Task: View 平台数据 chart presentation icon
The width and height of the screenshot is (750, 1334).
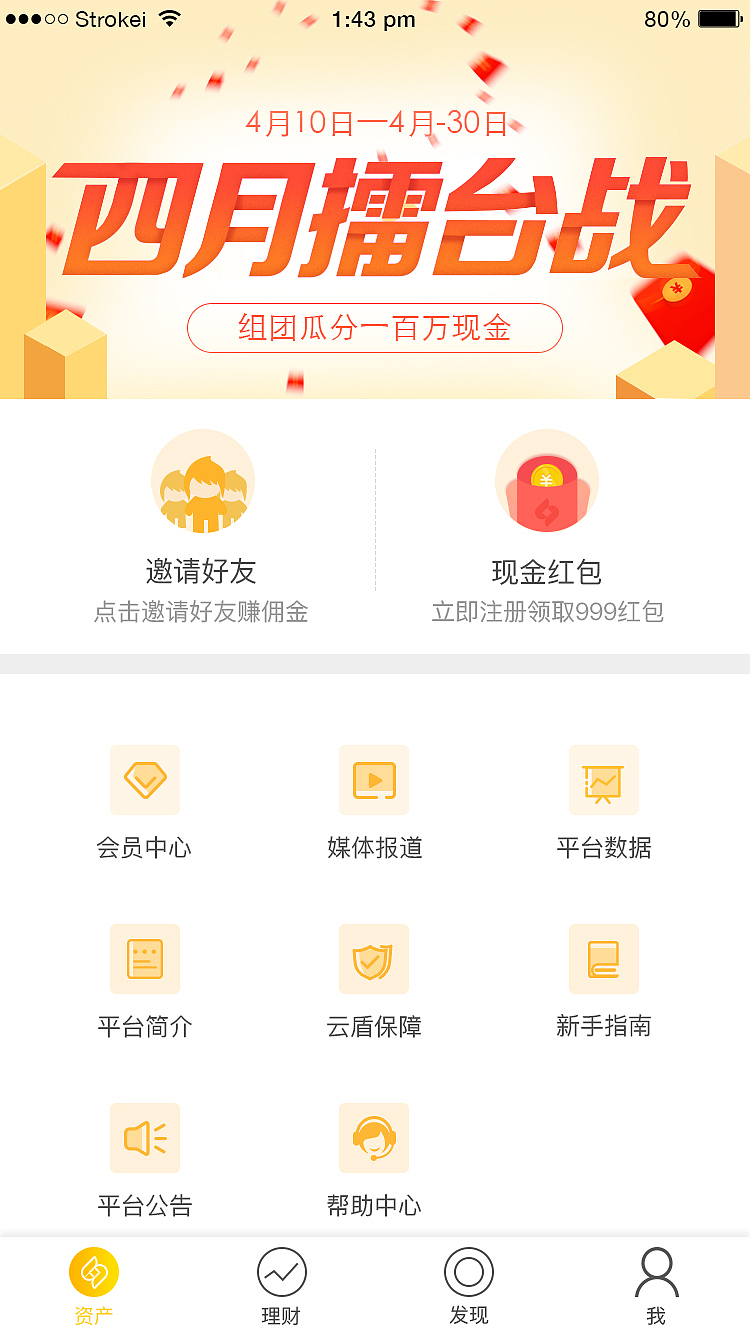Action: (x=604, y=780)
